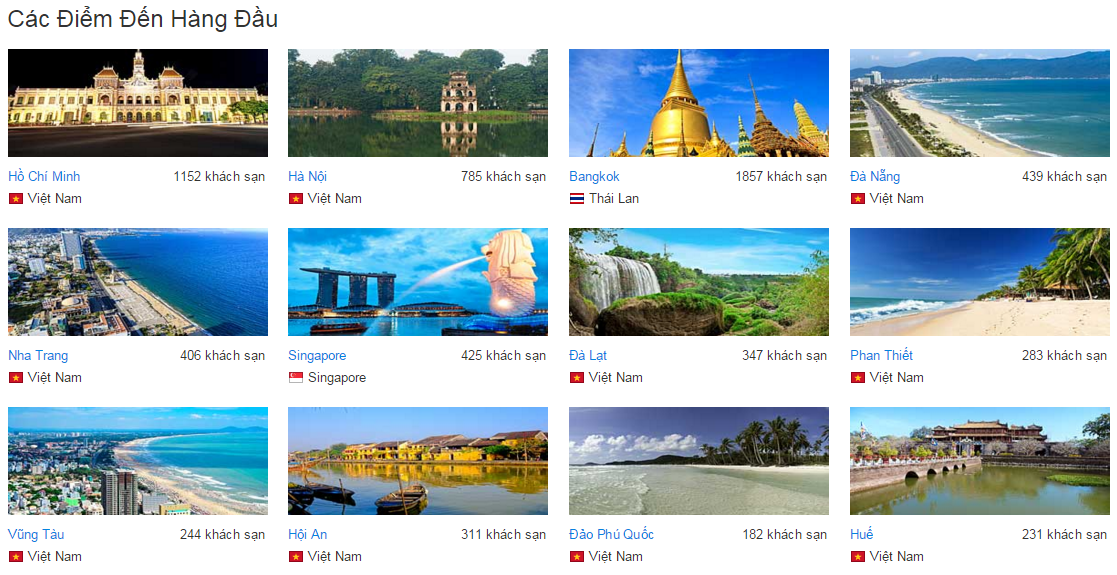
Task: Open the Nha Trang destination link
Action: click(38, 355)
